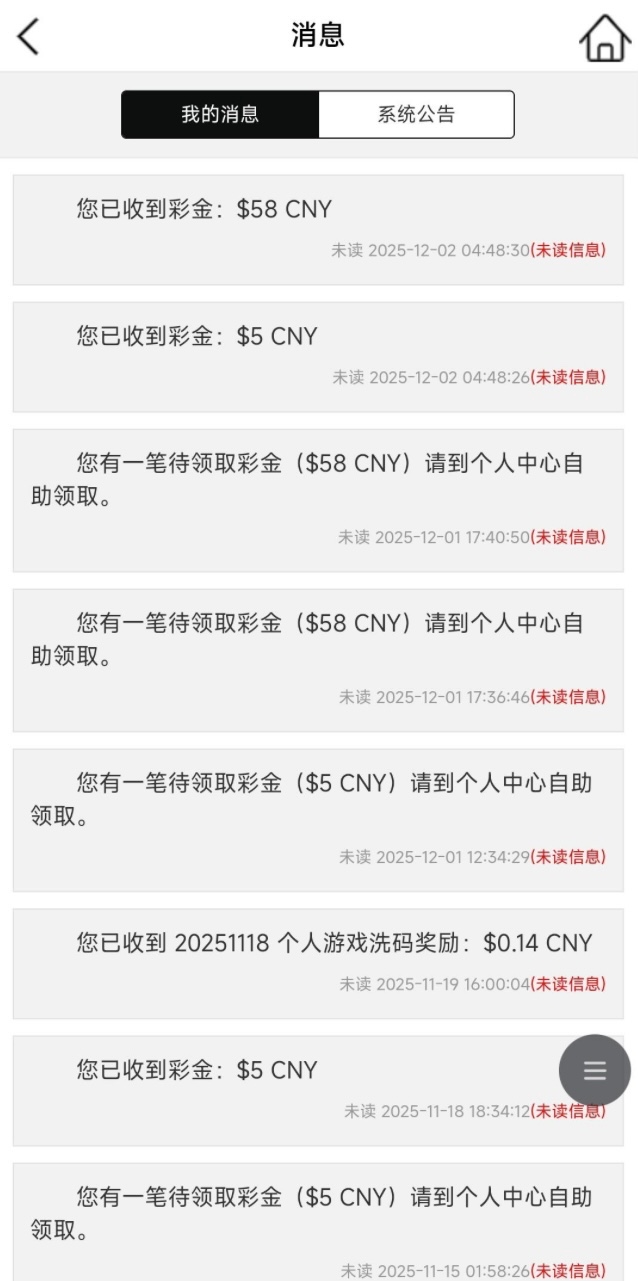Open the $58 CNY bonus message from 04:48:30
This screenshot has height=1281, width=638.
[x=318, y=229]
